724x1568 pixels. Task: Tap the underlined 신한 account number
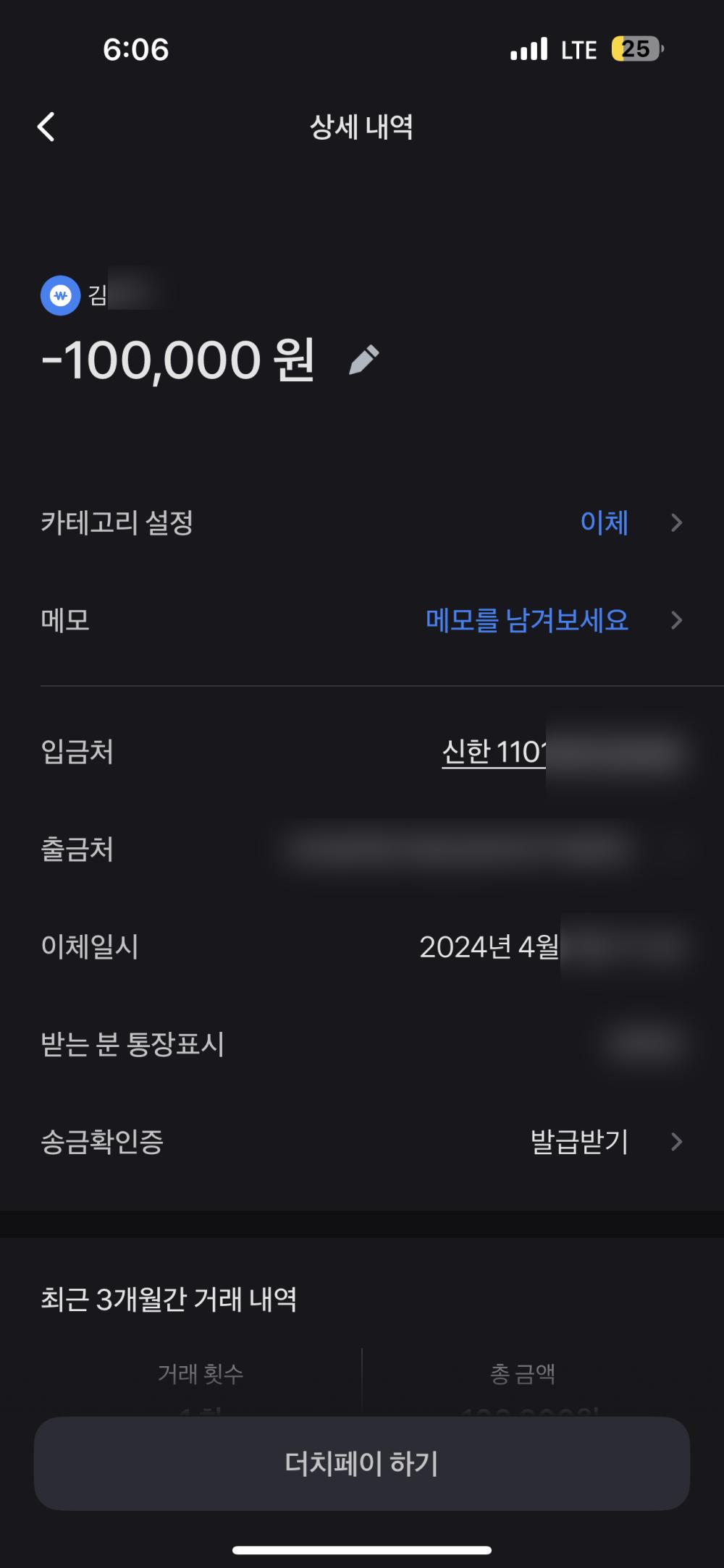[494, 753]
